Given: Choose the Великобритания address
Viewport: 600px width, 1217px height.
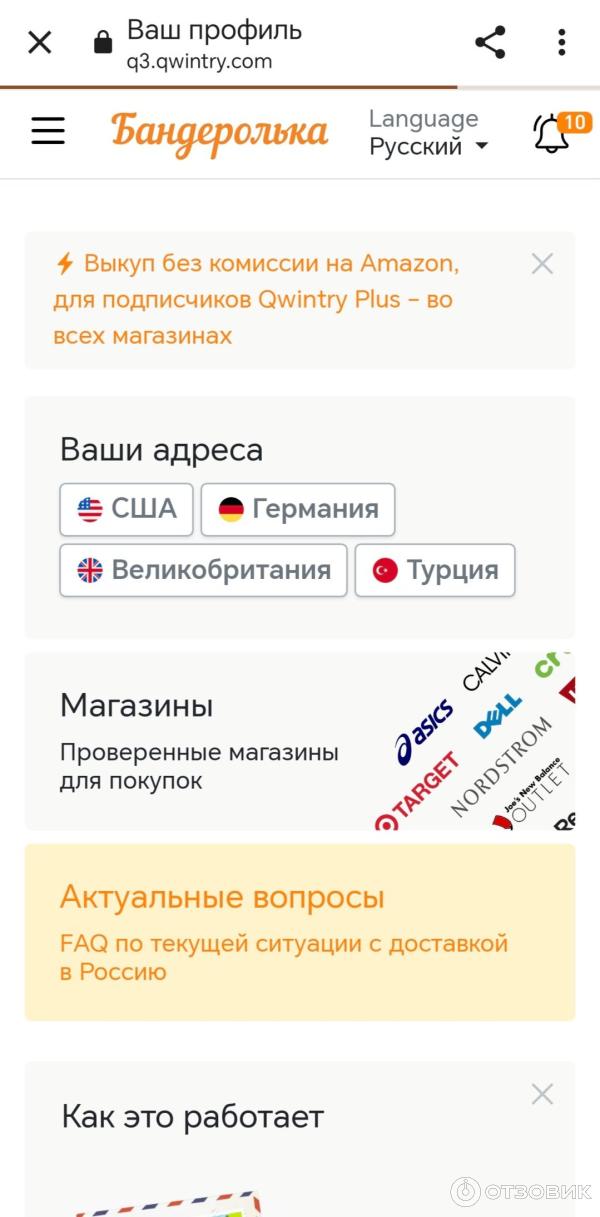Looking at the screenshot, I should (203, 570).
